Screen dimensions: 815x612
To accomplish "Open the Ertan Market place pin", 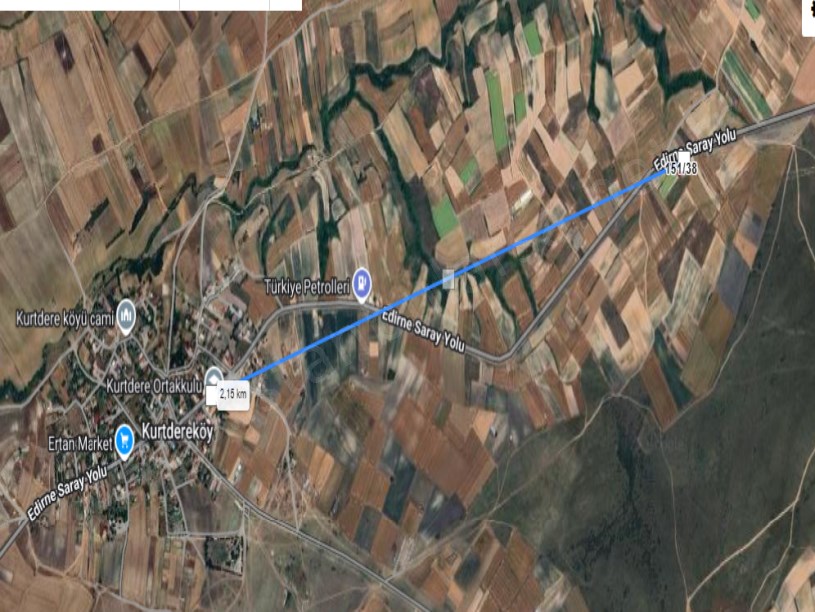I will coord(124,438).
